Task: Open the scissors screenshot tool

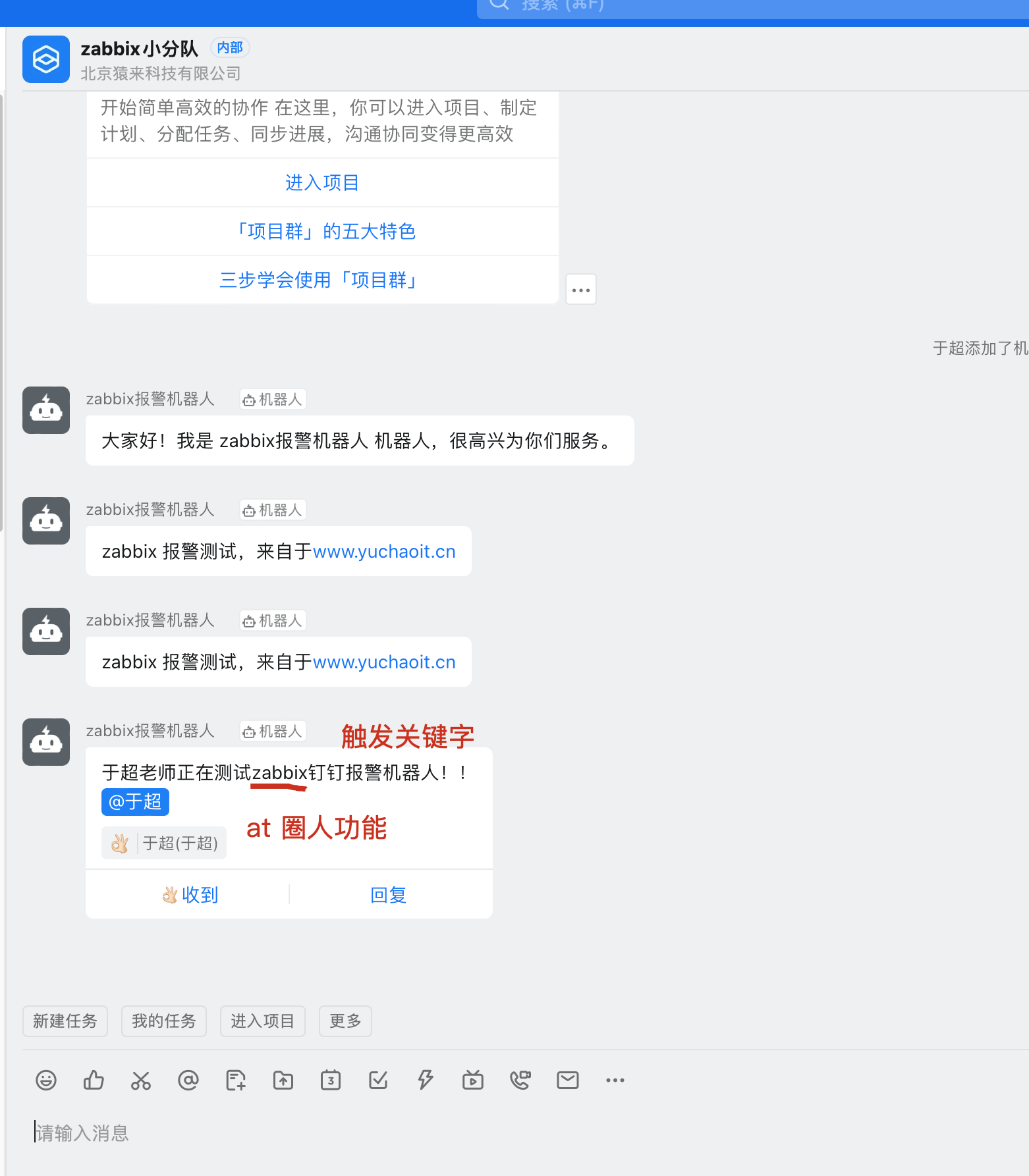Action: (141, 1080)
